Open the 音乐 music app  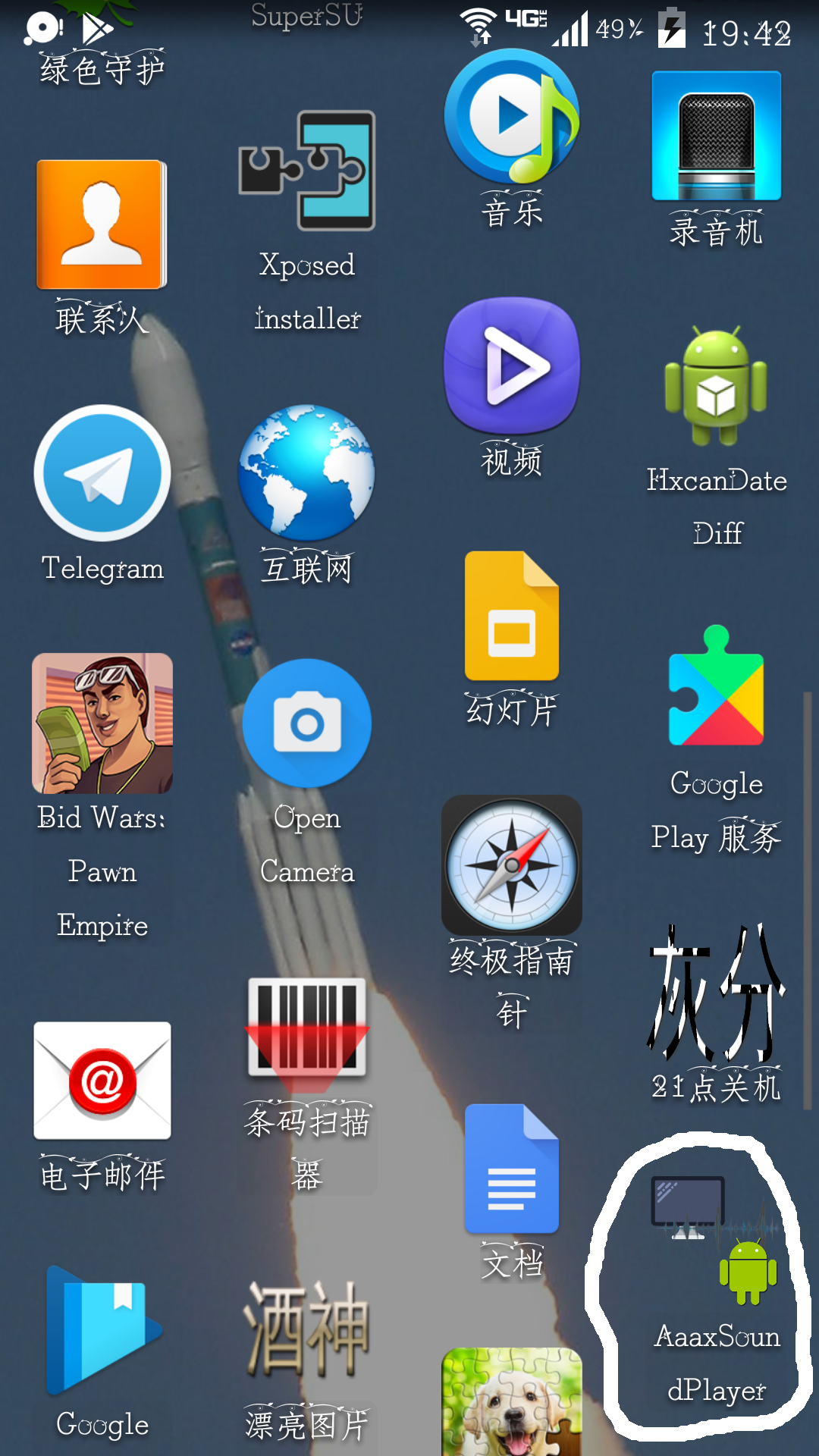tap(512, 116)
